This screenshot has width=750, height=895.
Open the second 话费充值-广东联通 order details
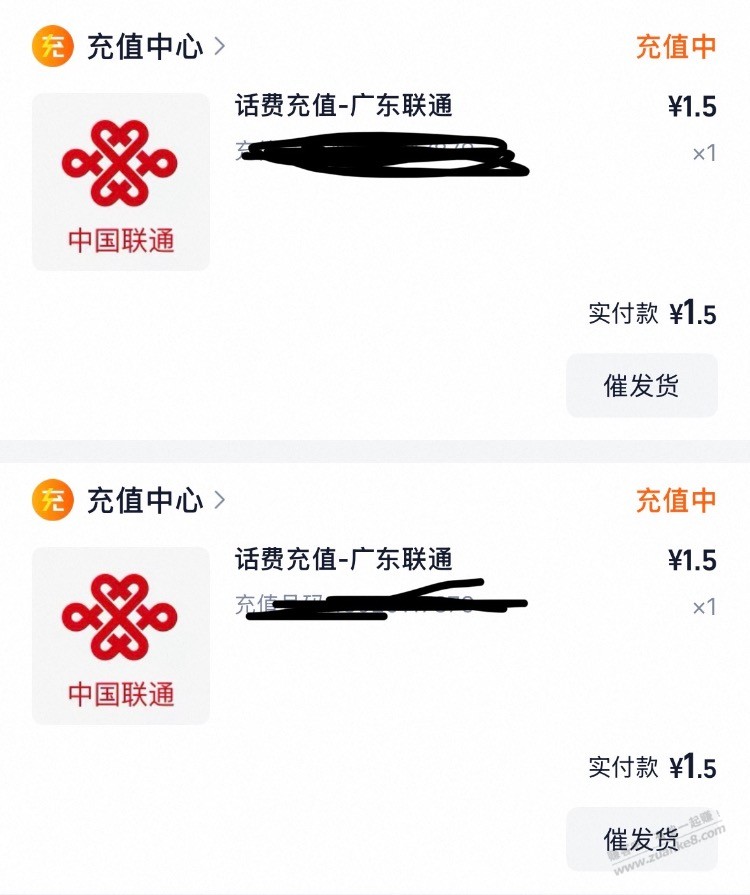344,558
